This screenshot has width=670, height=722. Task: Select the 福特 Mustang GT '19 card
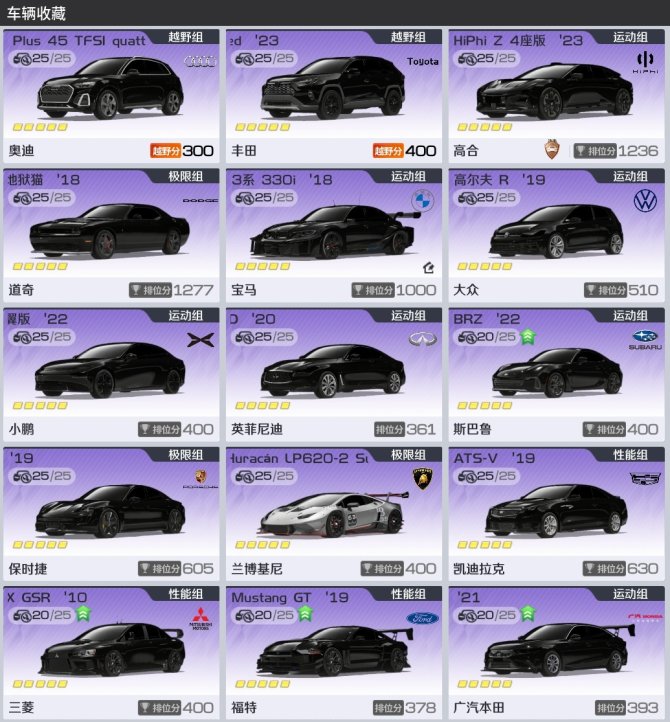pos(334,652)
